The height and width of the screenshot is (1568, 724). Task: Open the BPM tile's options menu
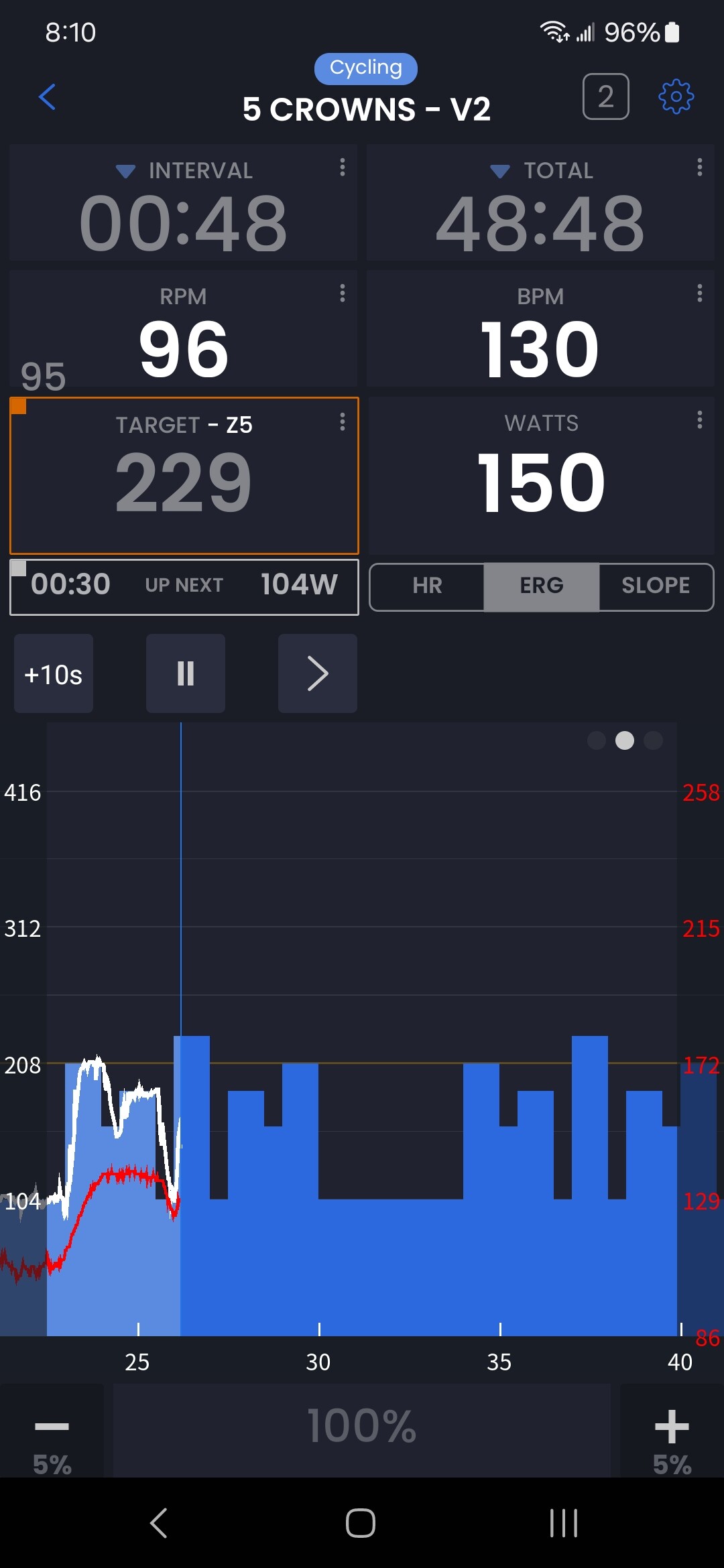(x=700, y=293)
